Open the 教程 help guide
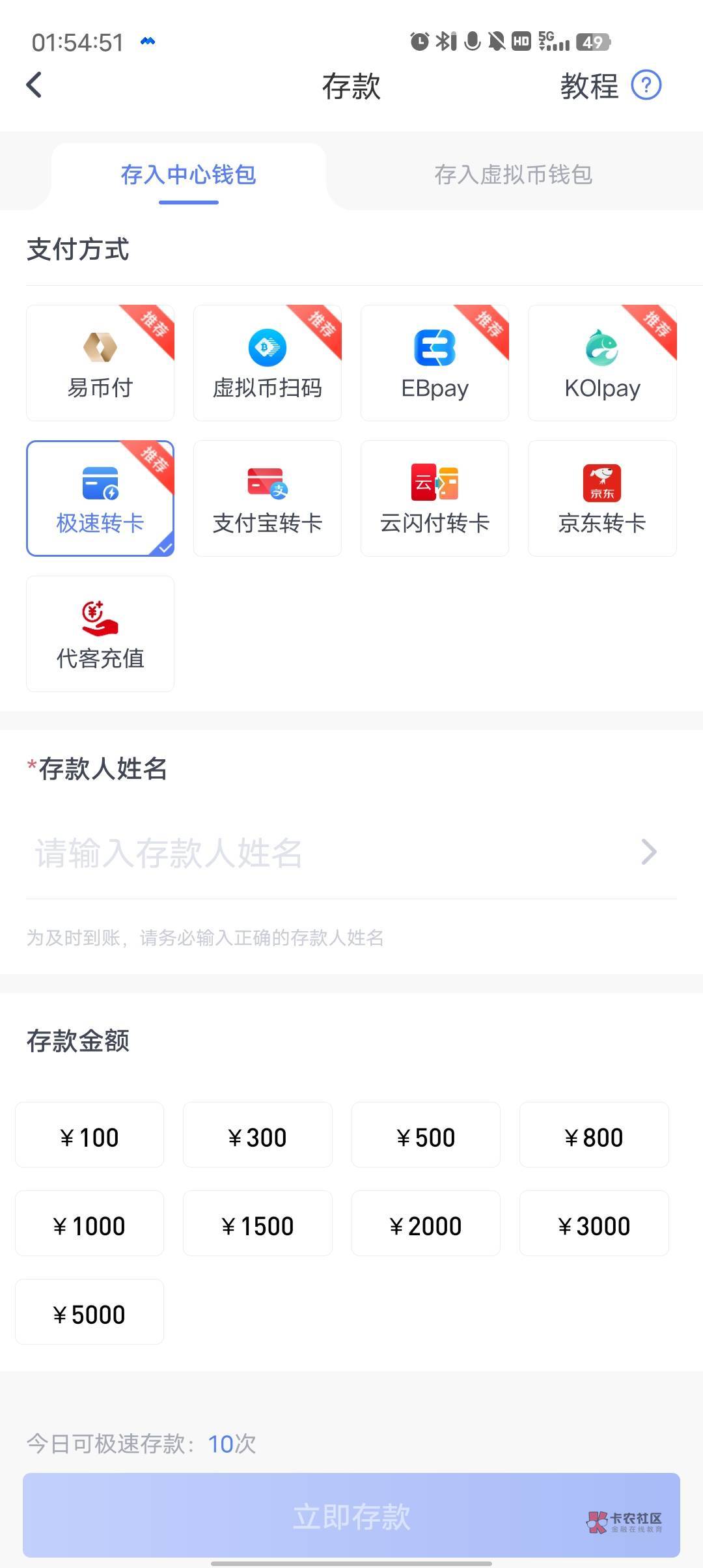Viewport: 703px width, 1568px height. coord(610,85)
